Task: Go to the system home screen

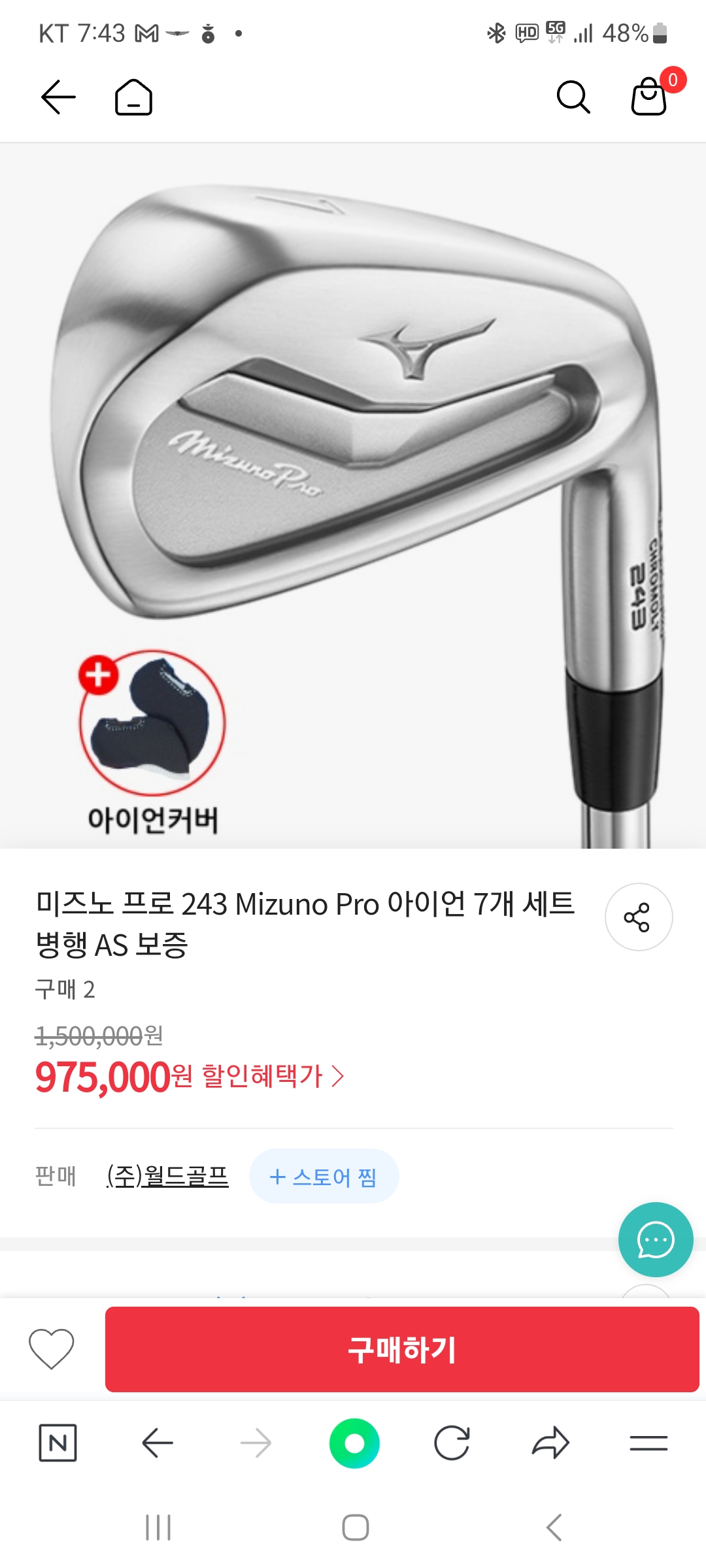Action: (x=355, y=1527)
